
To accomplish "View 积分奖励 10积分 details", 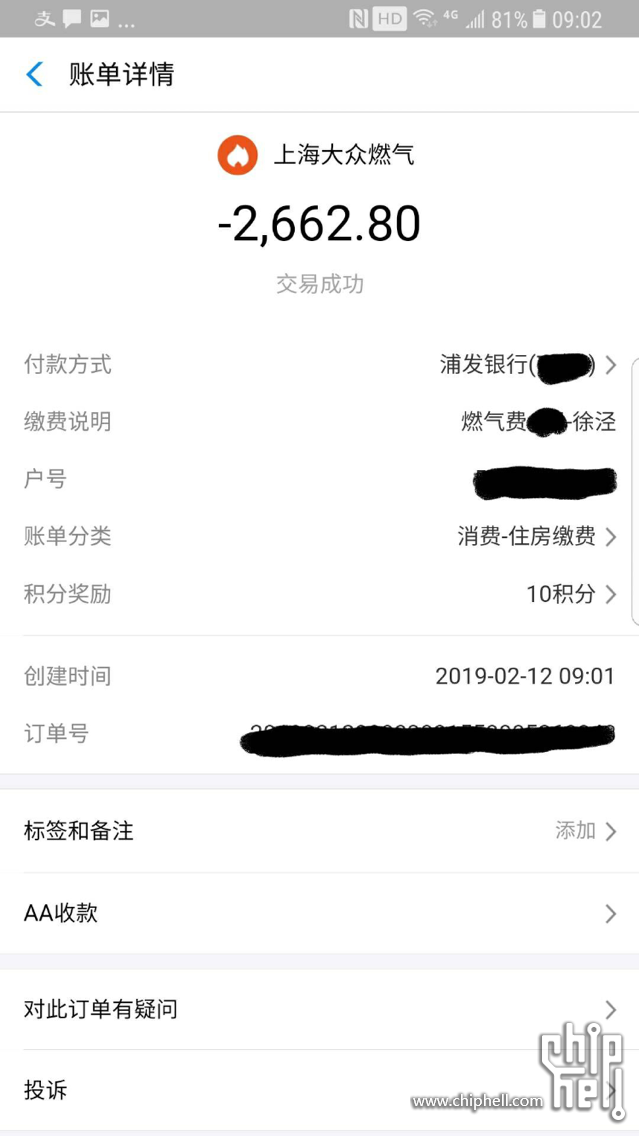I will point(320,595).
